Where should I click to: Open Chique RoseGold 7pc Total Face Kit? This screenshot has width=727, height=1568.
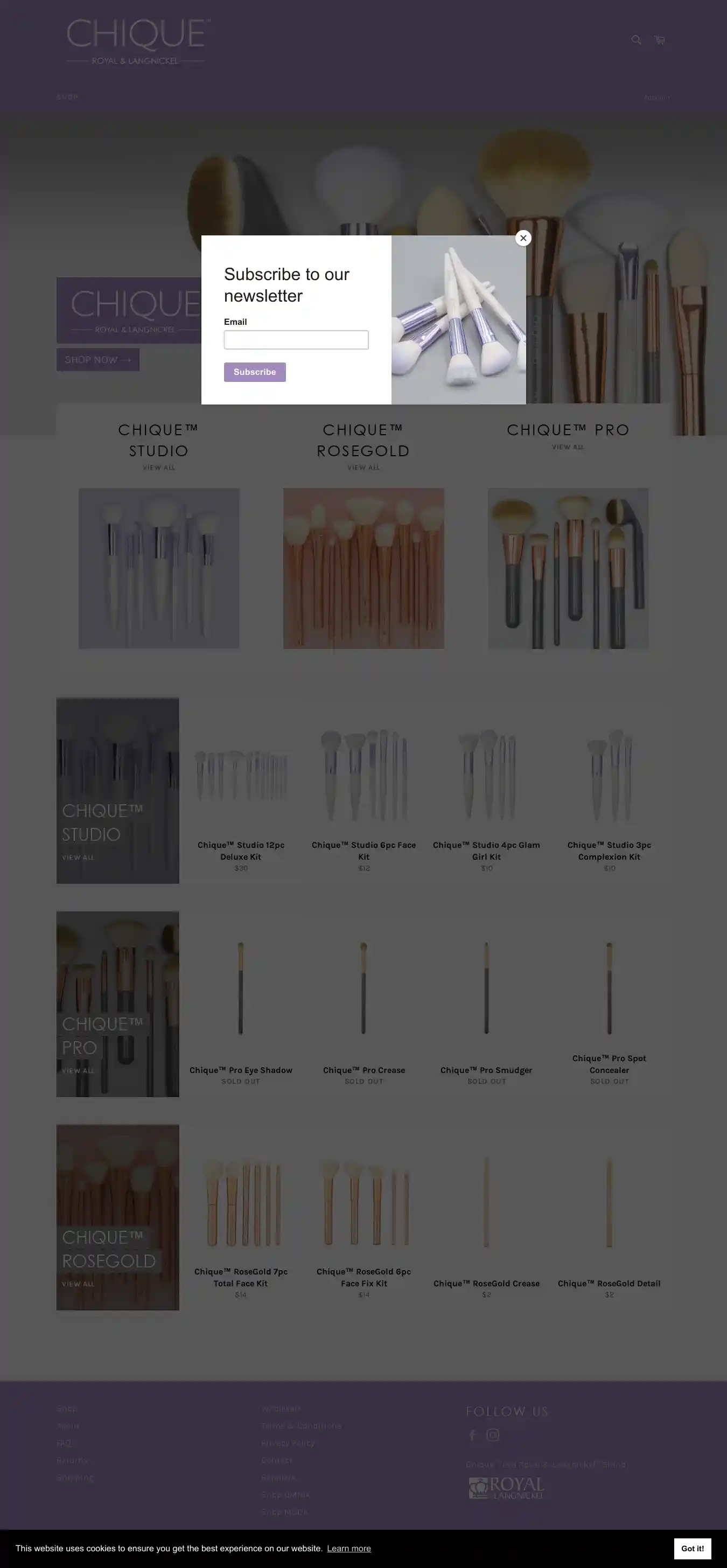pyautogui.click(x=241, y=1277)
